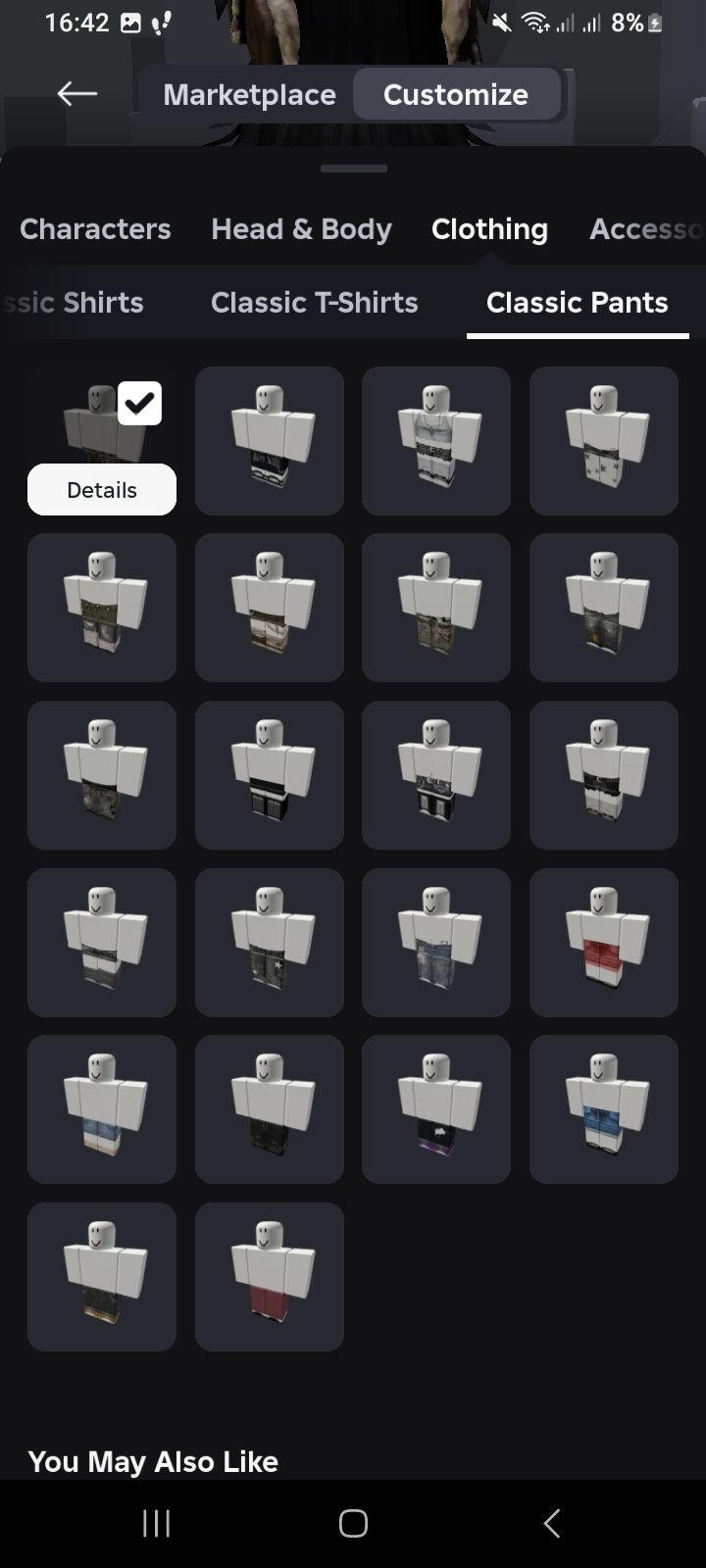
Task: Select the Classic Pants subcategory
Action: [x=577, y=302]
